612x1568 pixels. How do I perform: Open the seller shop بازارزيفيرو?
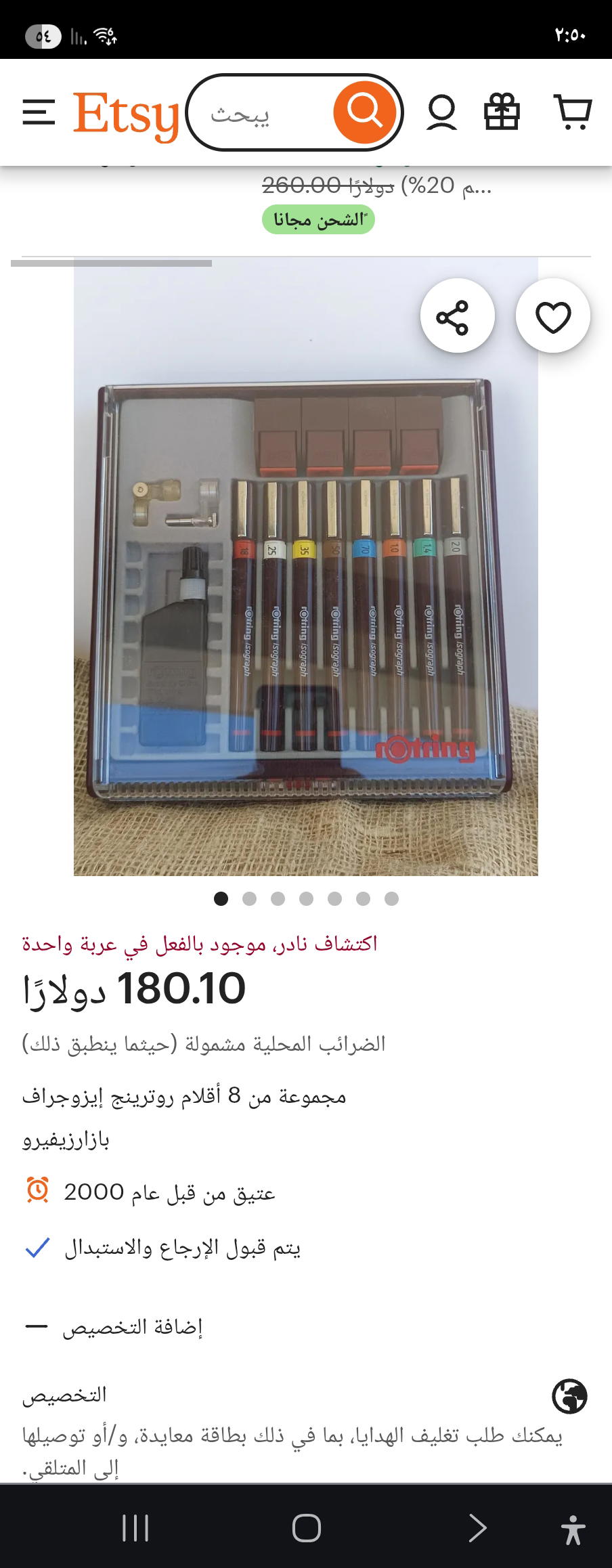coord(66,1140)
